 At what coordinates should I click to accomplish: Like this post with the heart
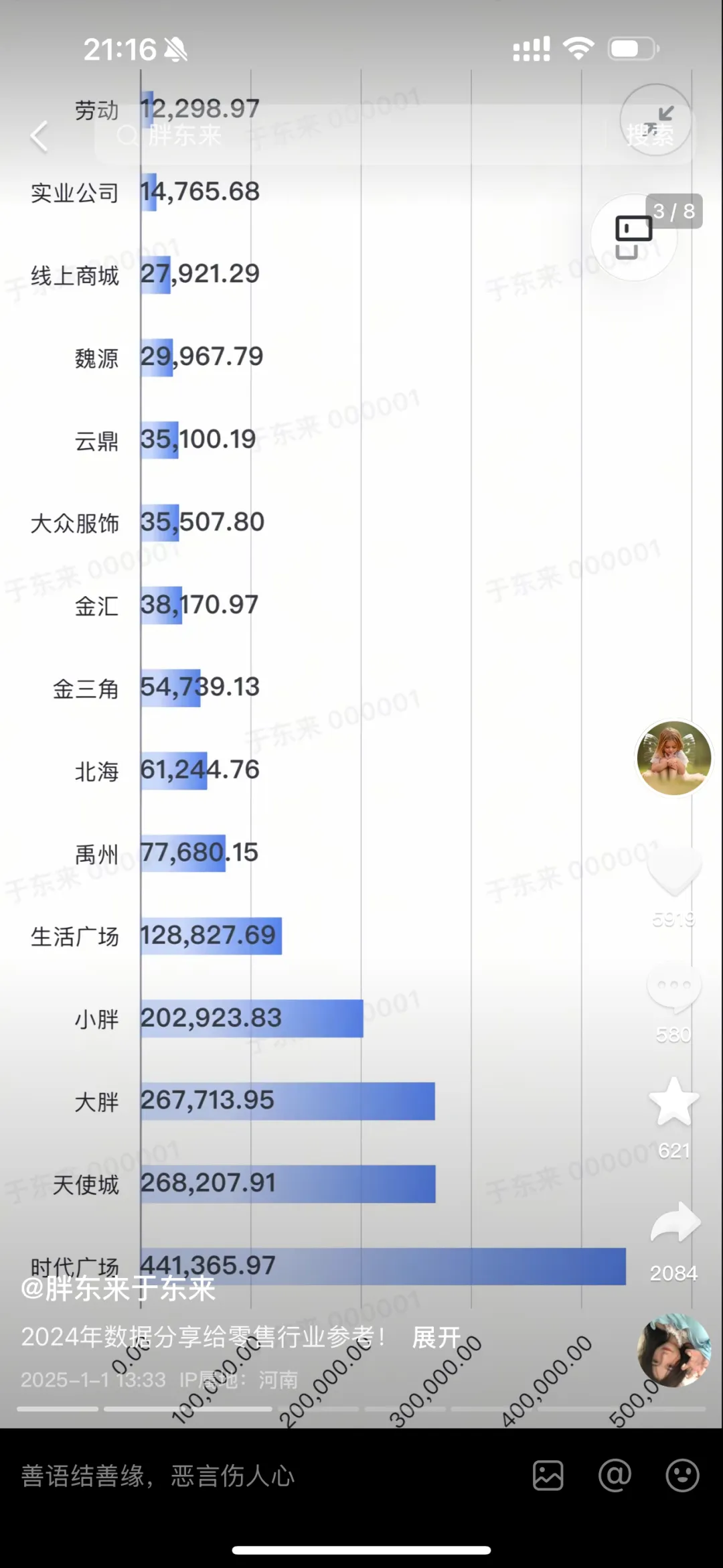(673, 871)
